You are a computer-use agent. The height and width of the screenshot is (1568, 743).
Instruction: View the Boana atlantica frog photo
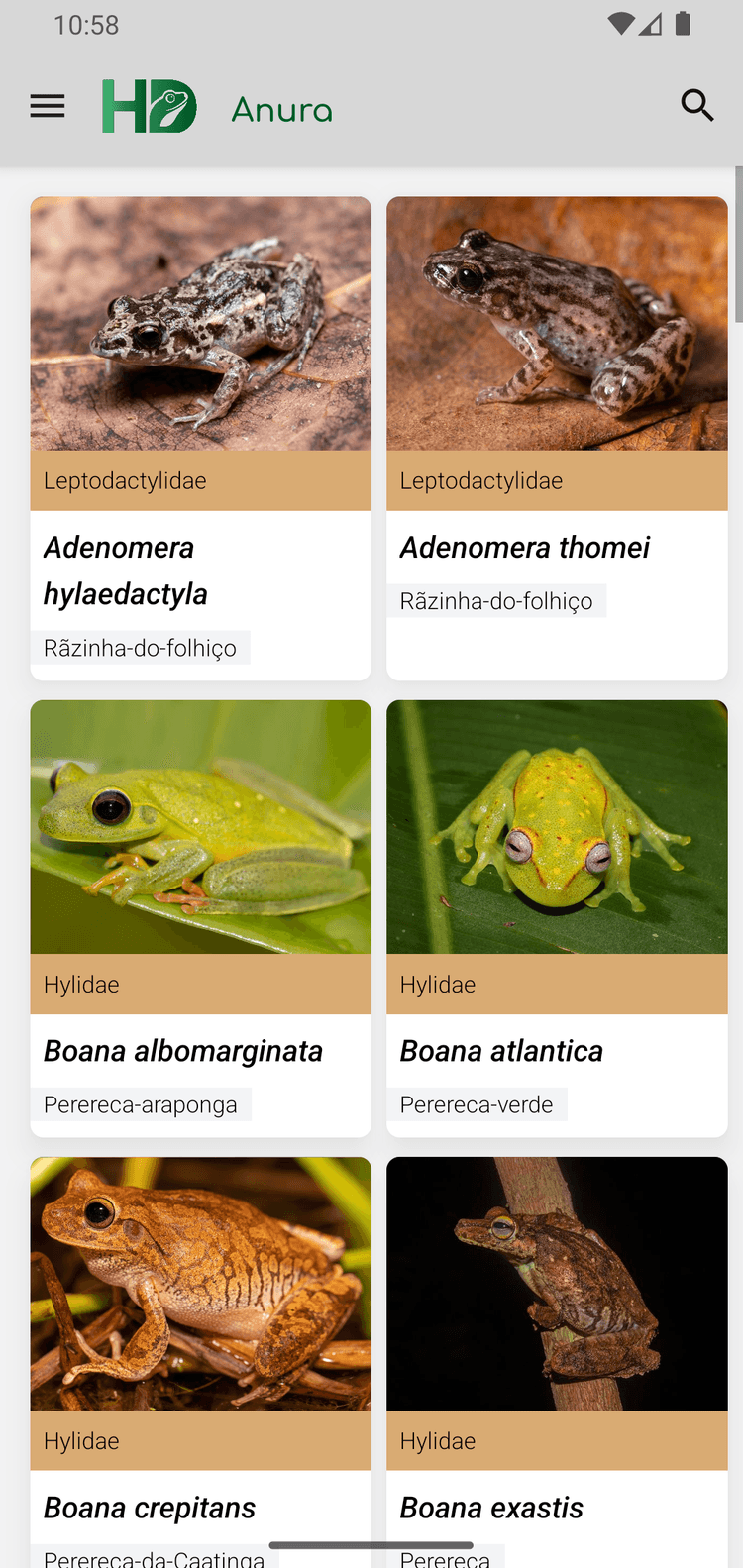click(x=557, y=826)
